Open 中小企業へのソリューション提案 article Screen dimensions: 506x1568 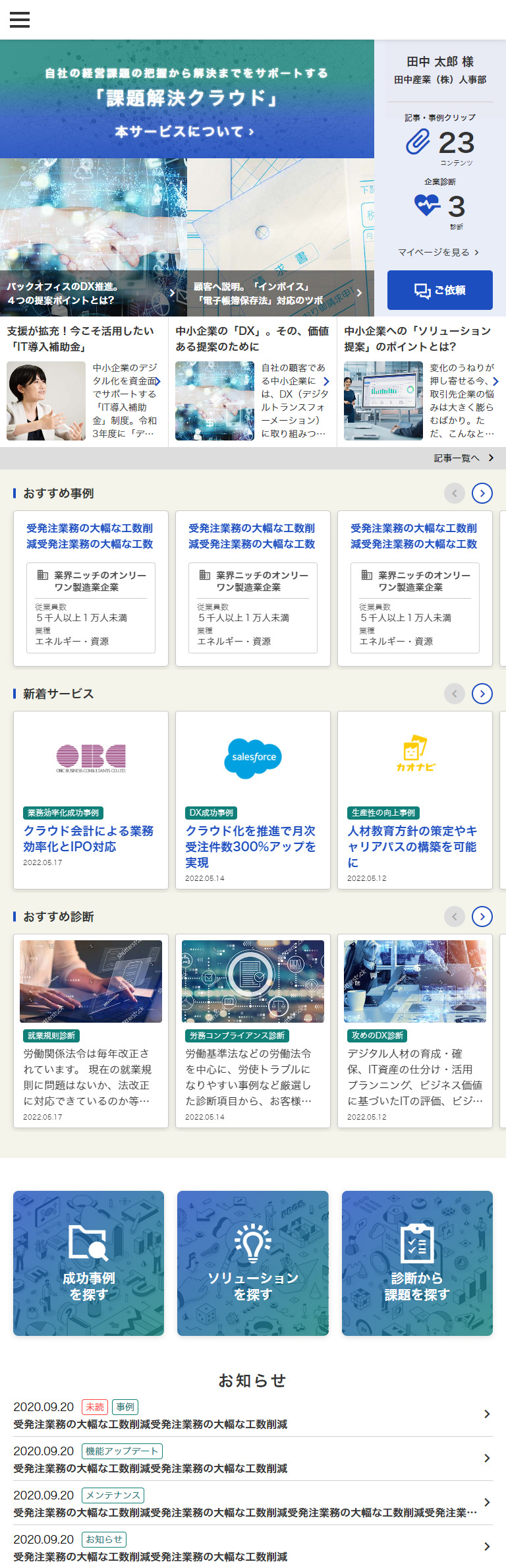pos(420,382)
